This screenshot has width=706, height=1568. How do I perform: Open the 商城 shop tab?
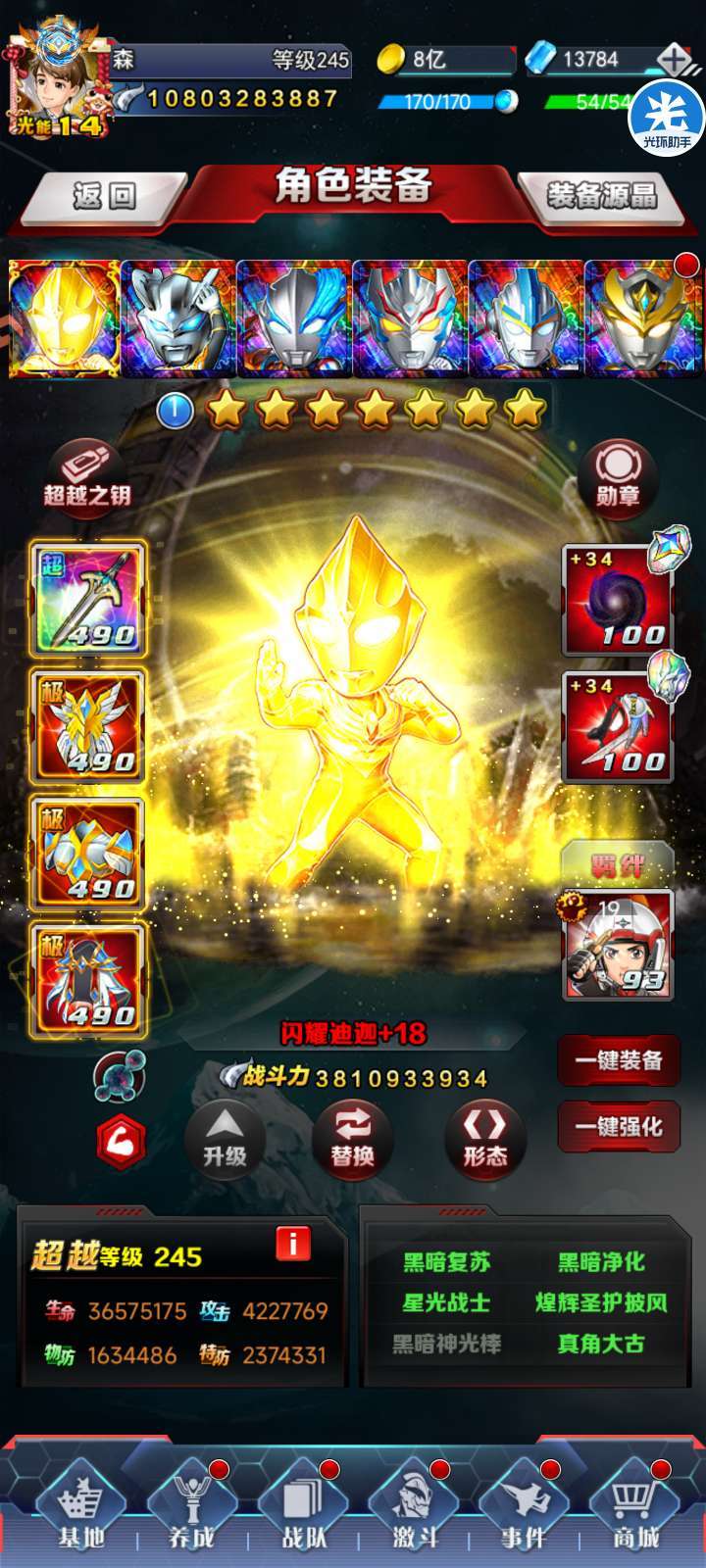point(635,1511)
